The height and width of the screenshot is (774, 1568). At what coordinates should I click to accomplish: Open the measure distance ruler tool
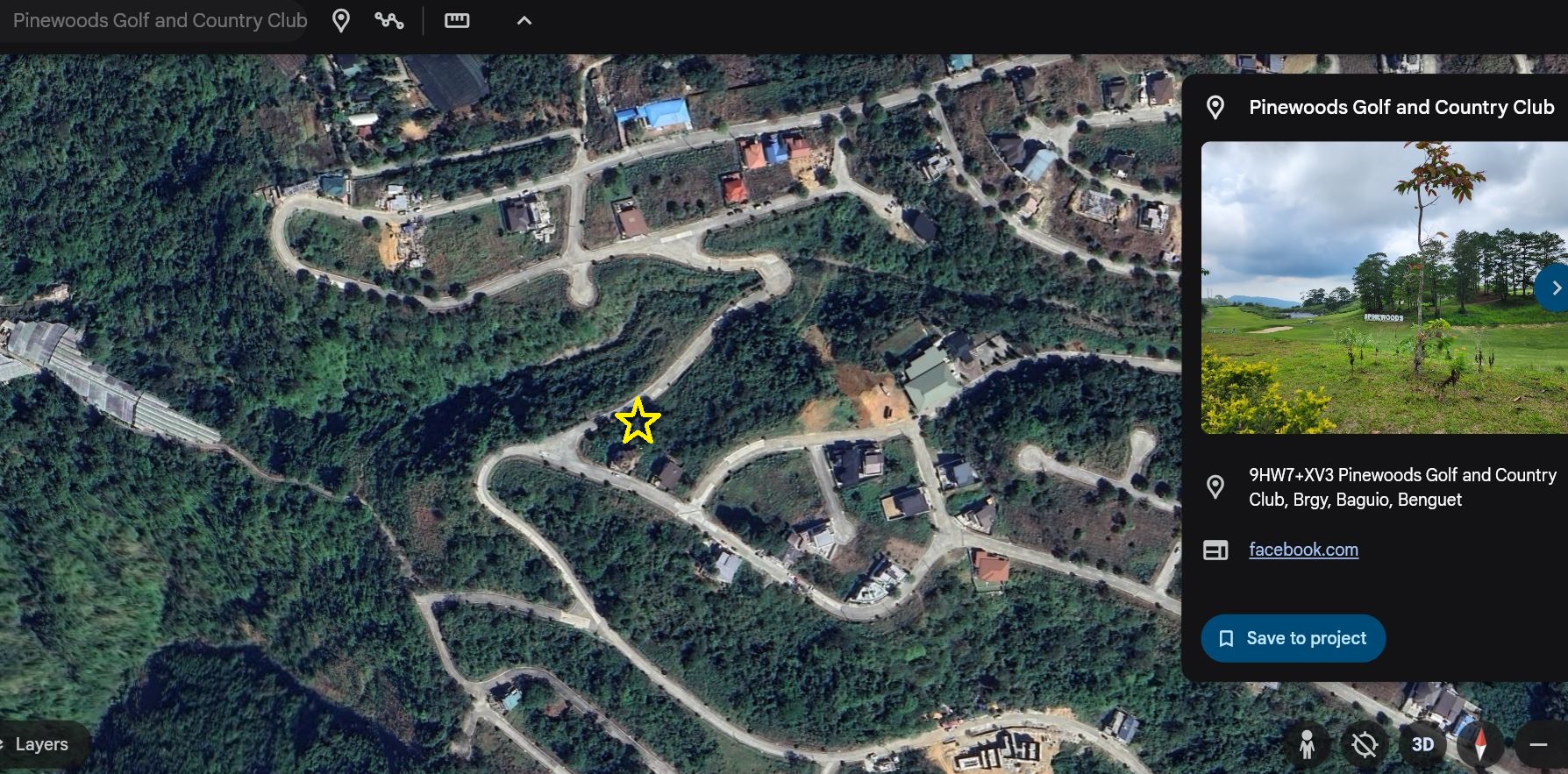pyautogui.click(x=457, y=20)
